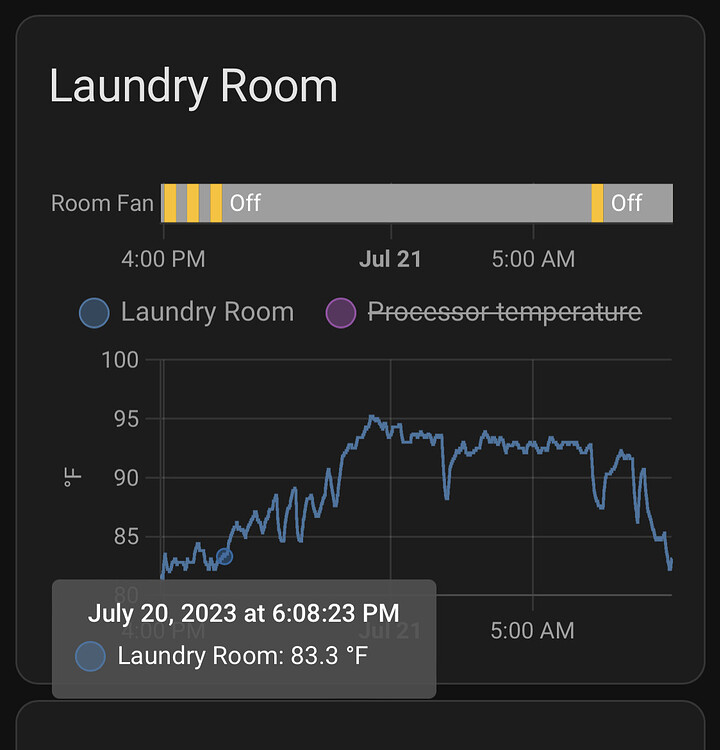
Task: Re-enable the Processor temperature series
Action: click(x=505, y=312)
